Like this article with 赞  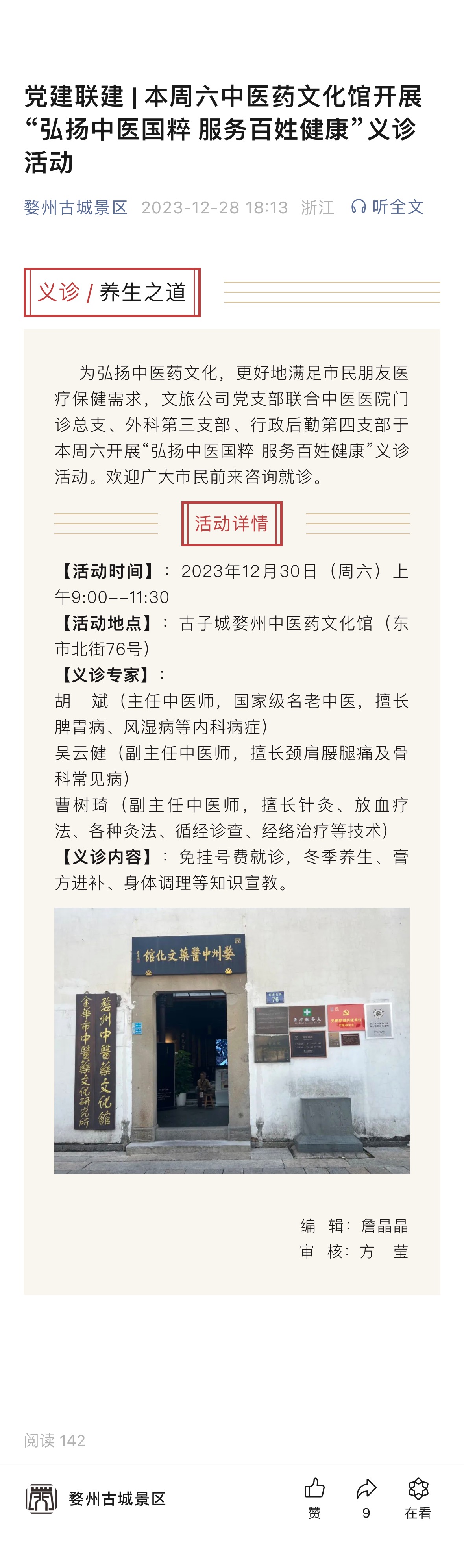314,1497
